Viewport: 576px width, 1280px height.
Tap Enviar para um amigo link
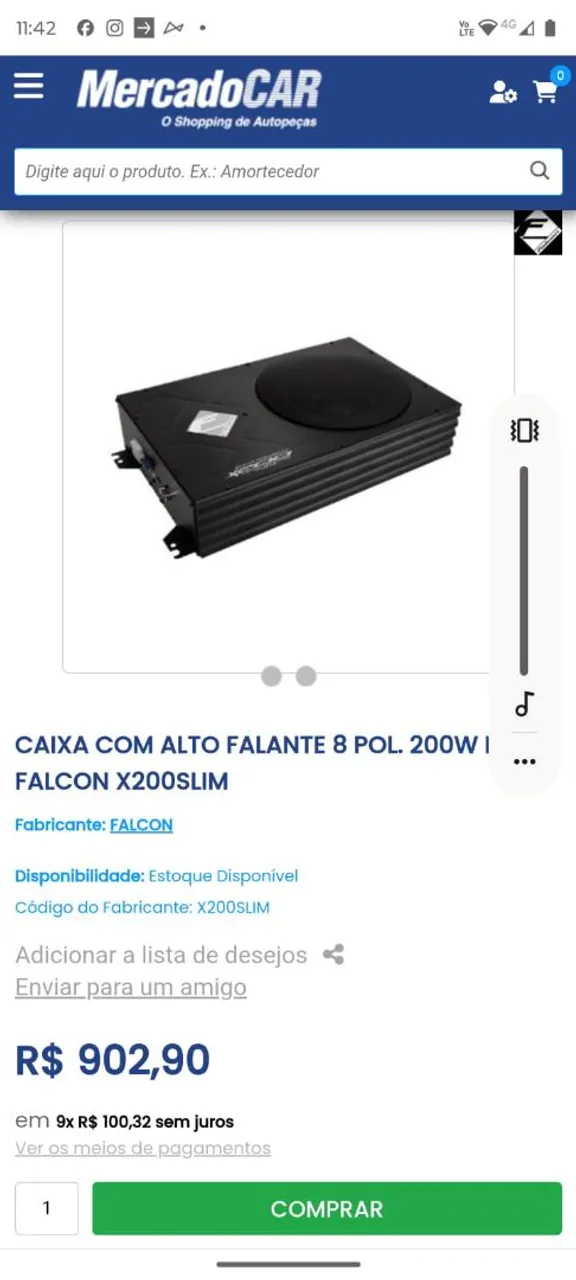pos(131,988)
